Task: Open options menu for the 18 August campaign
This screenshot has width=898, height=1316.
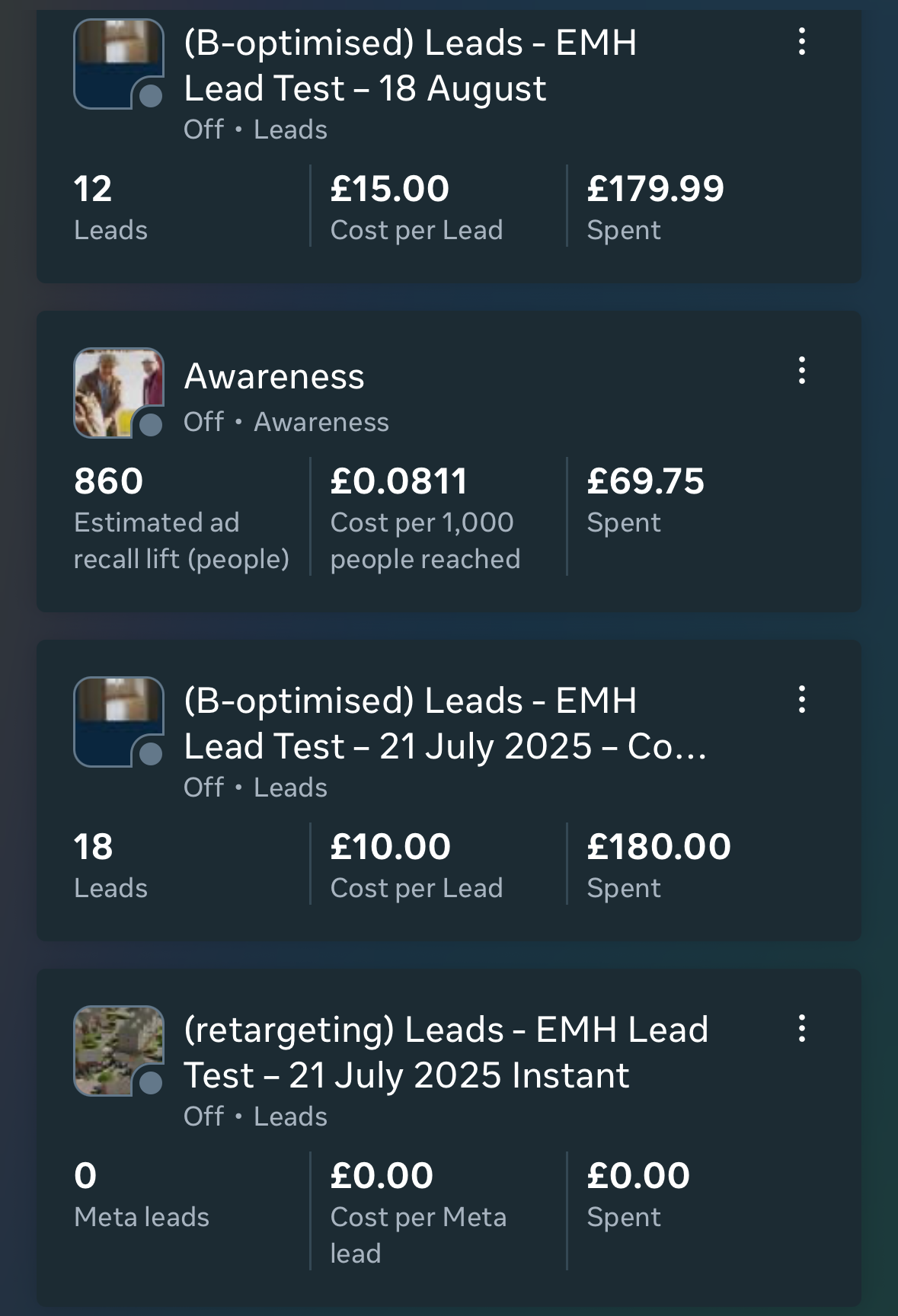Action: pos(801,41)
